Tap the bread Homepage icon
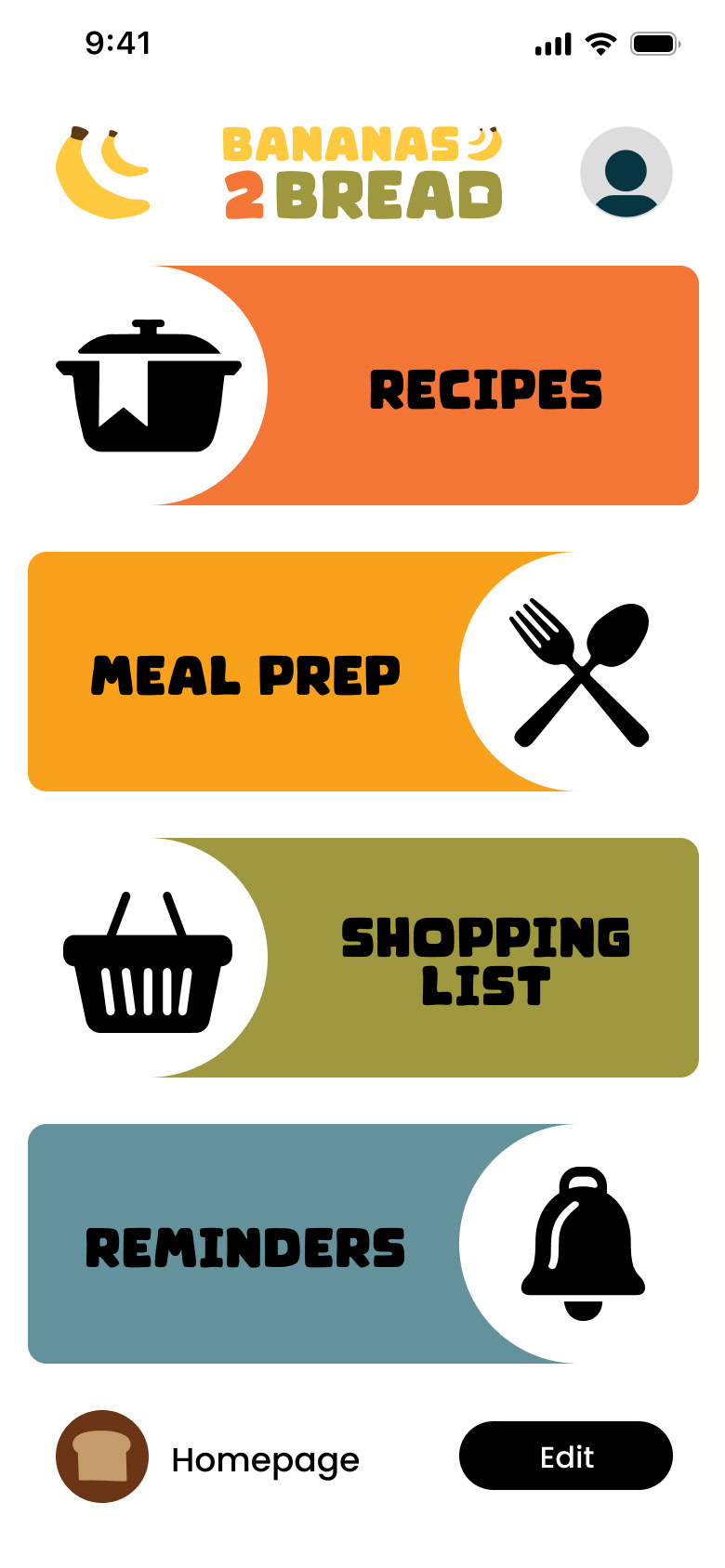Image resolution: width=725 pixels, height=1568 pixels. pyautogui.click(x=102, y=1457)
